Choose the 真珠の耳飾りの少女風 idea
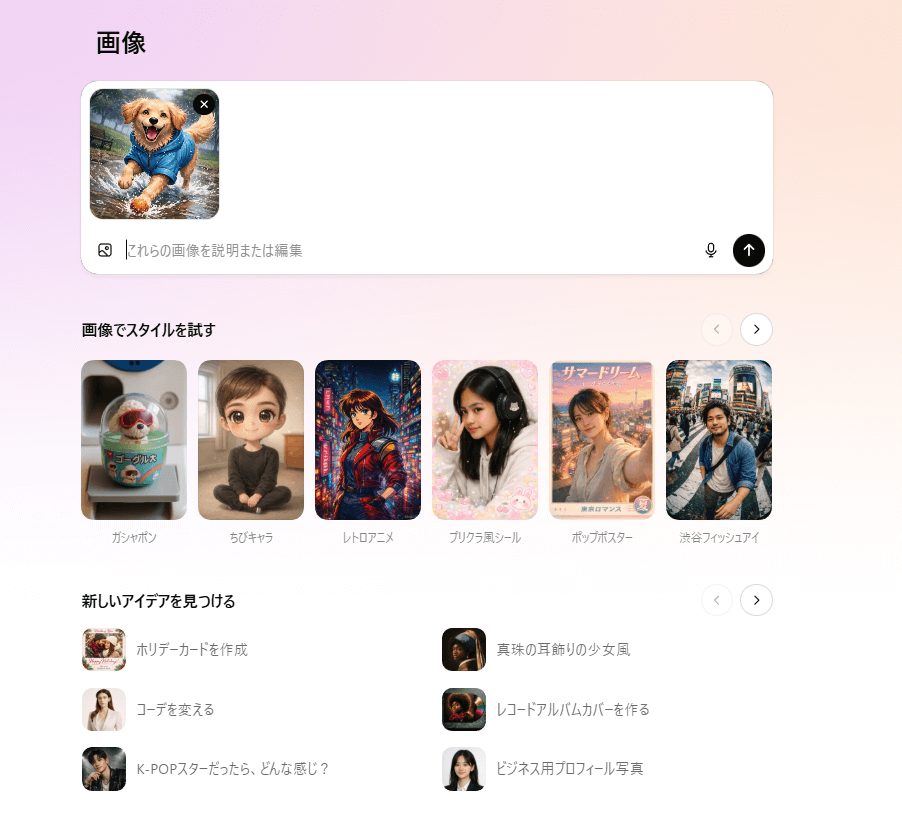Viewport: 902px width, 829px height. click(562, 650)
